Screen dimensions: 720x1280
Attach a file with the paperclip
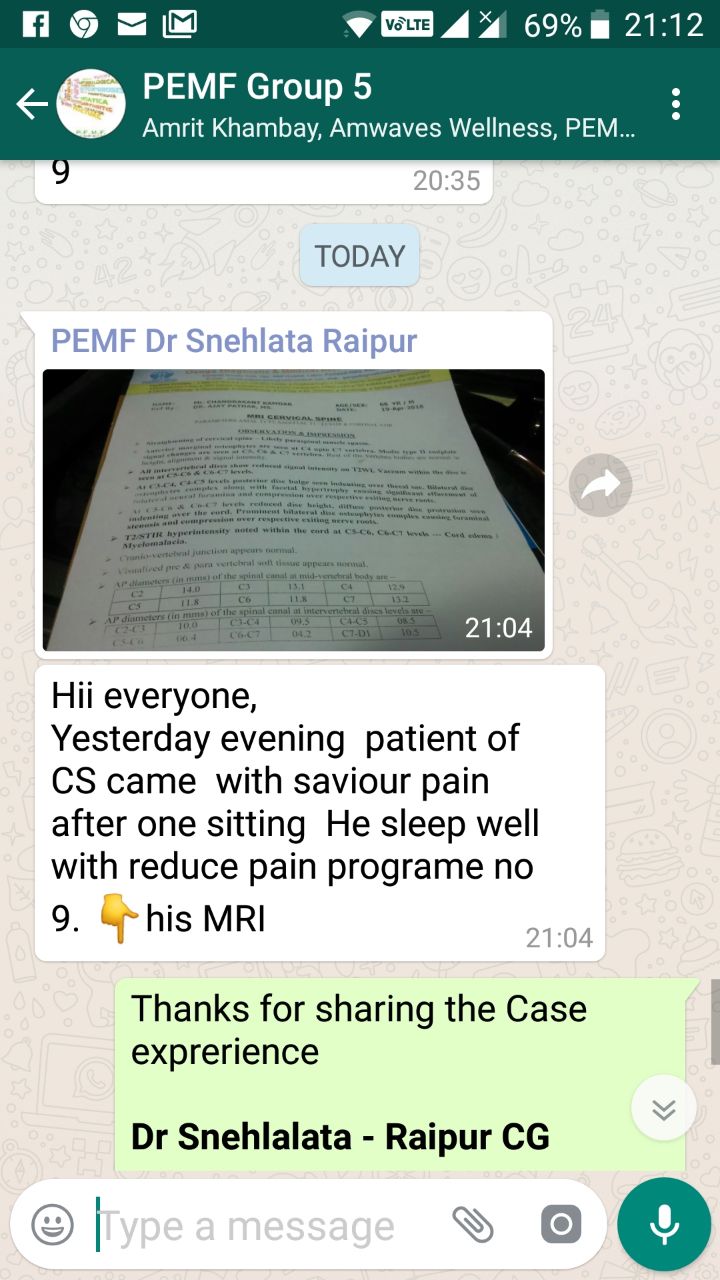(473, 1224)
